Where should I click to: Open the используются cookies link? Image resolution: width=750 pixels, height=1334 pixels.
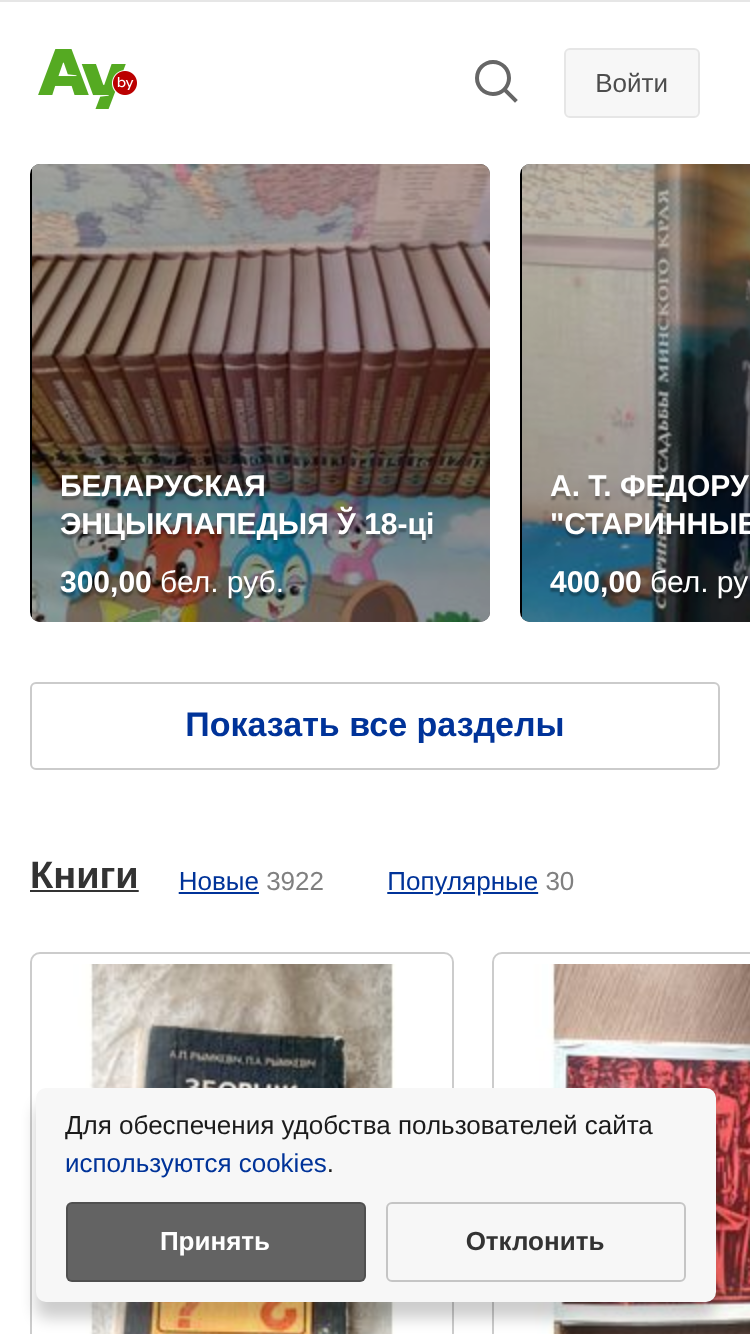tap(196, 1164)
